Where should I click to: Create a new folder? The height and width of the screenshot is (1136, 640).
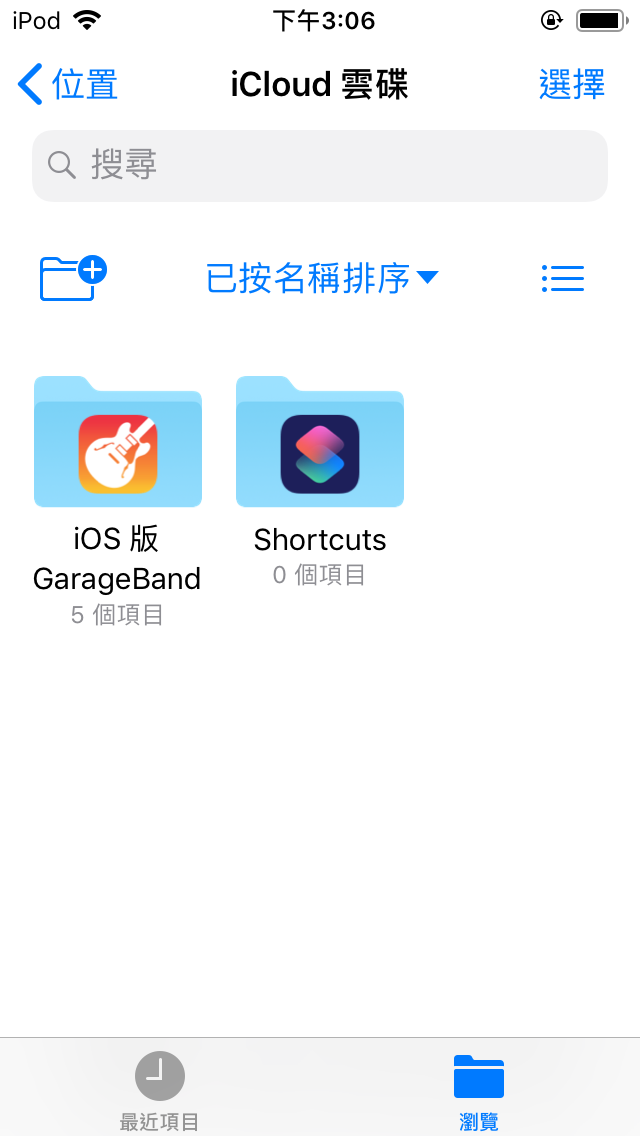point(73,278)
